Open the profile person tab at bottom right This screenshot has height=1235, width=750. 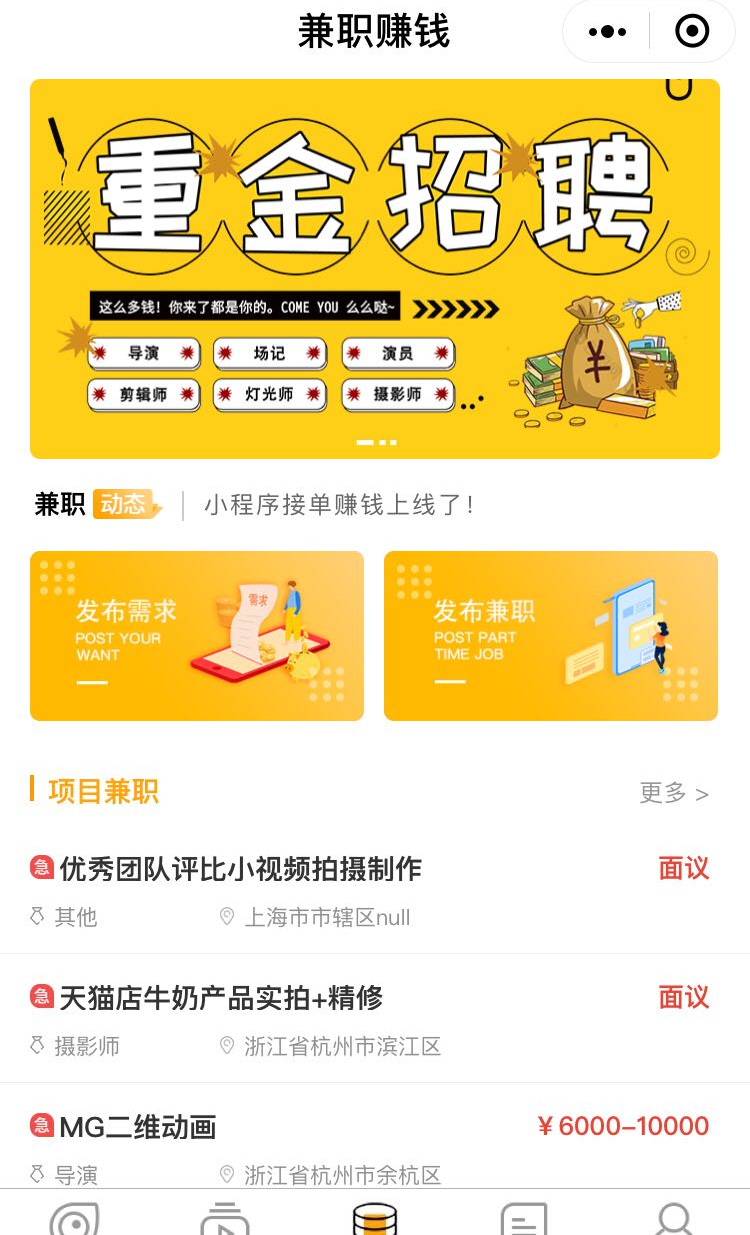click(675, 1218)
